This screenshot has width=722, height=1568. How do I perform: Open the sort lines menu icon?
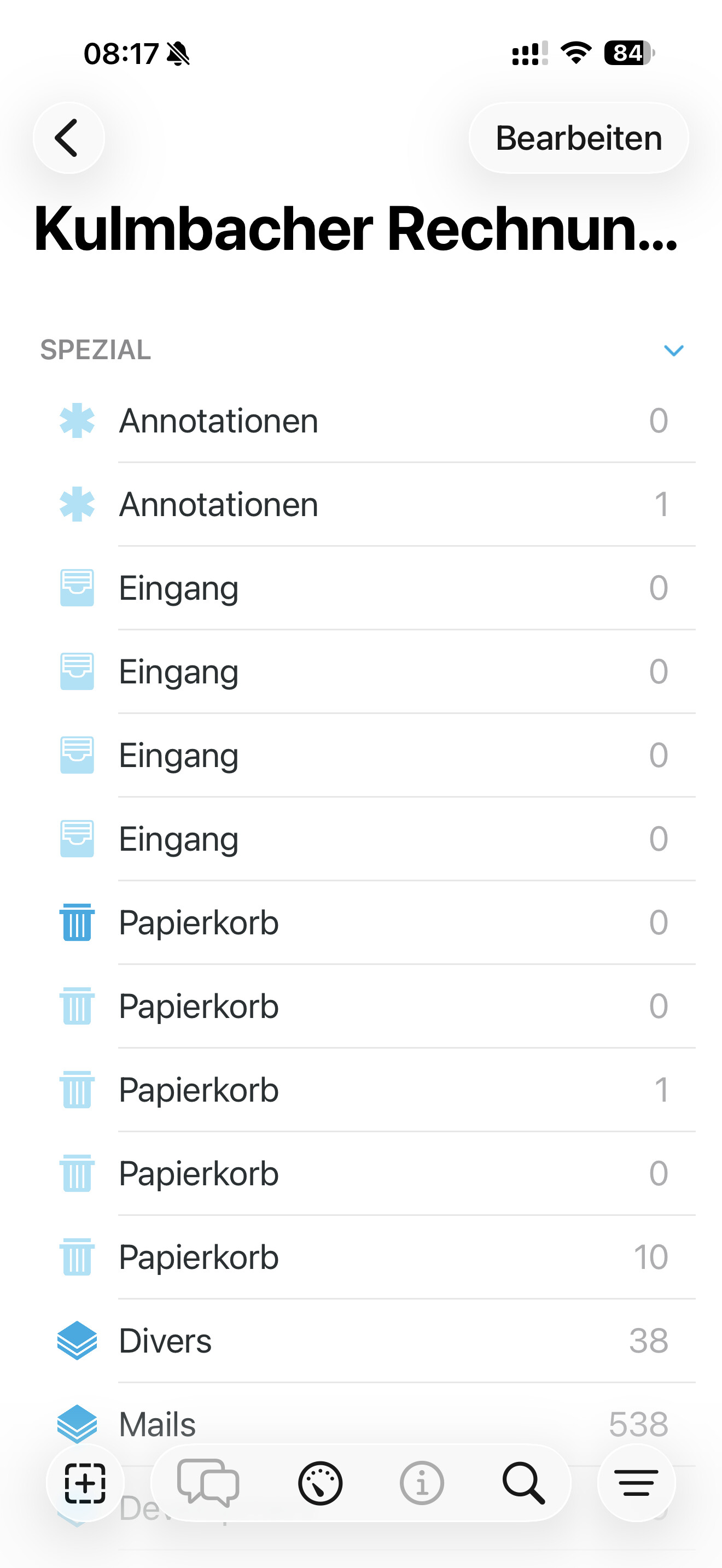[637, 1483]
